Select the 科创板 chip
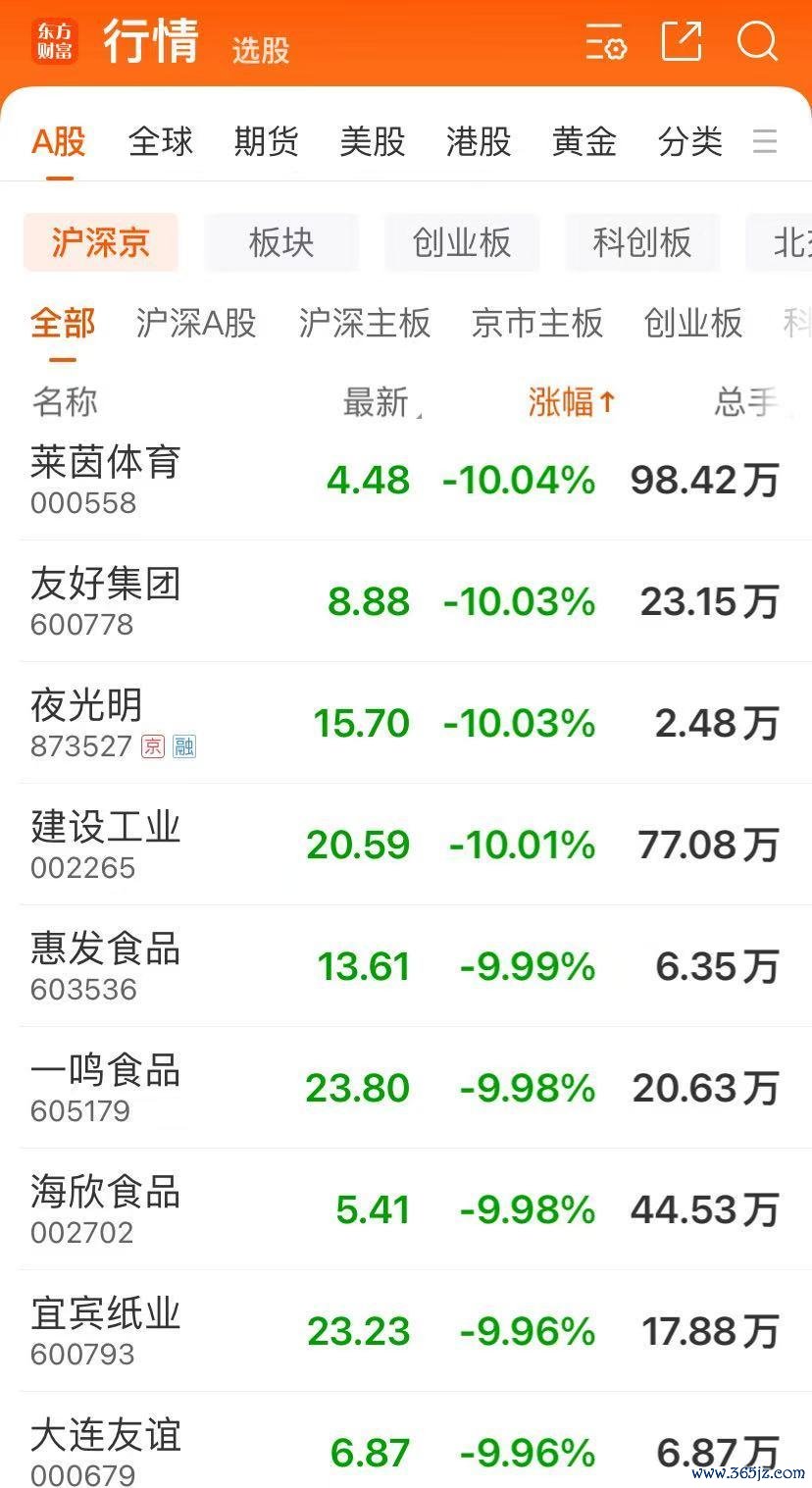This screenshot has height=1488, width=812. click(642, 242)
